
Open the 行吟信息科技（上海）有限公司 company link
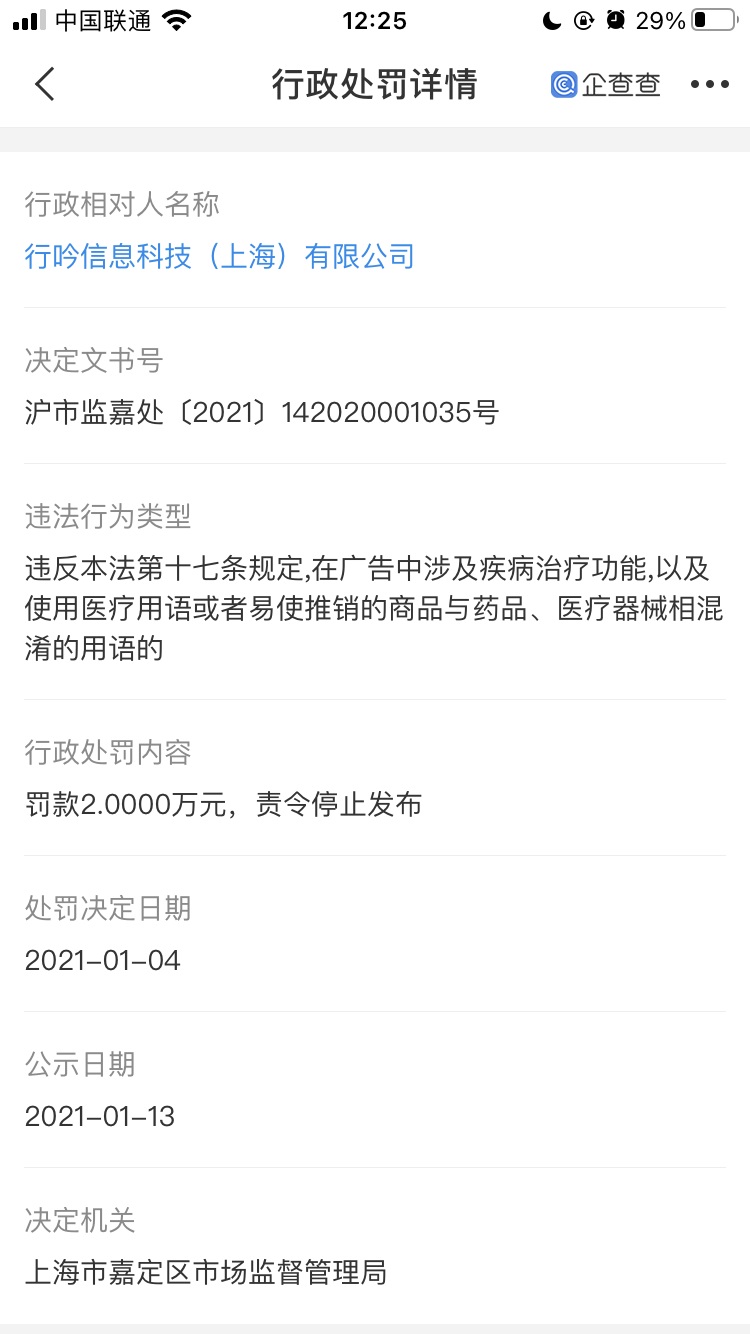(x=219, y=257)
